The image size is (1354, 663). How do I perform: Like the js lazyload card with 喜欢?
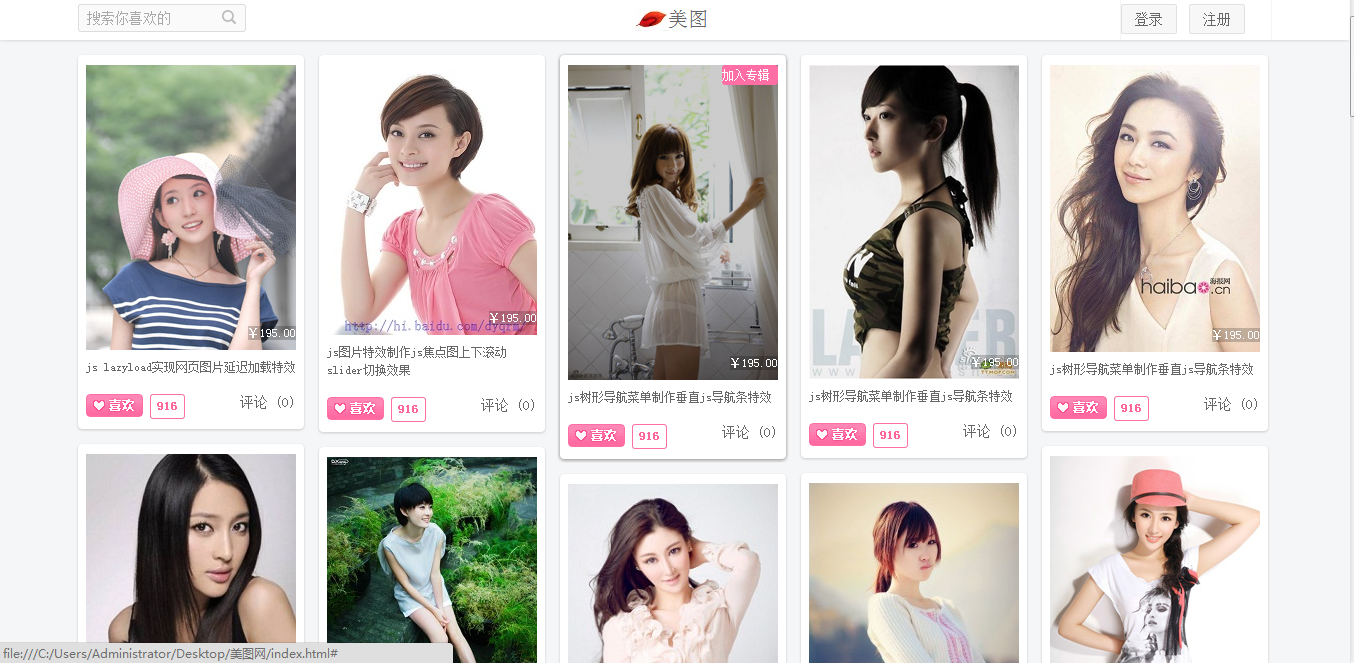pyautogui.click(x=114, y=406)
